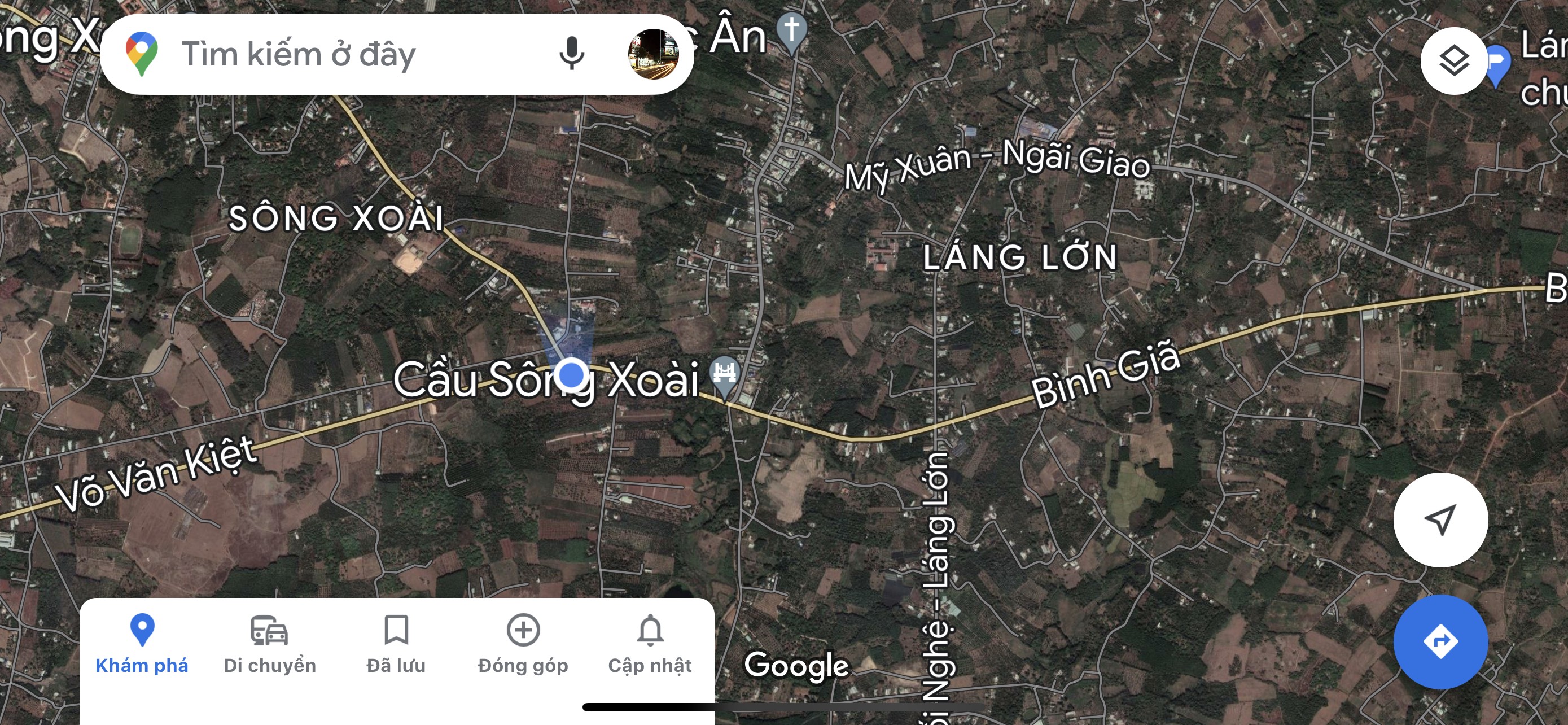Open the Đã lưu tab
Screen dimensions: 1568x725
(396, 644)
